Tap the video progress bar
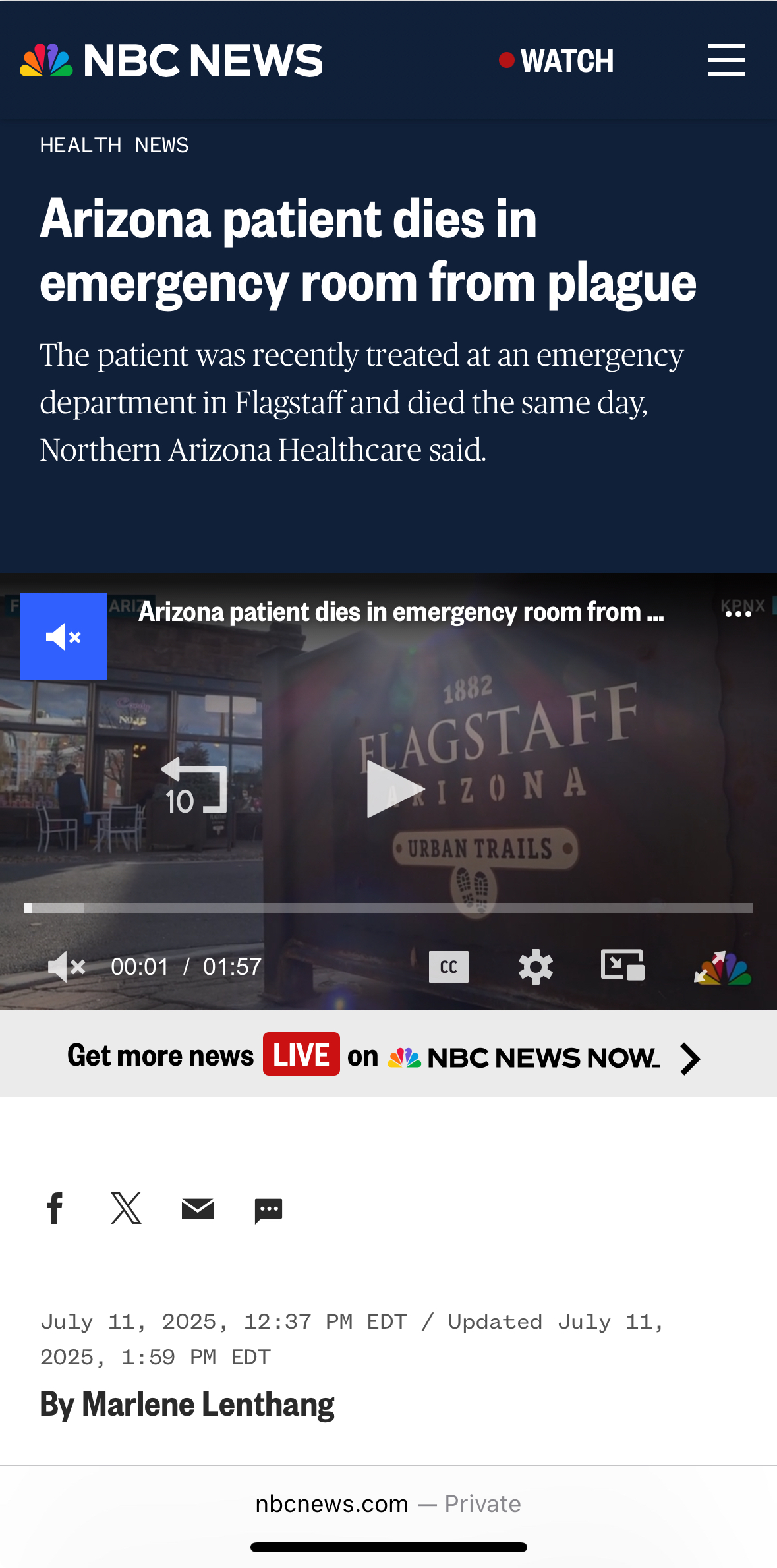Image resolution: width=777 pixels, height=1568 pixels. tap(388, 908)
